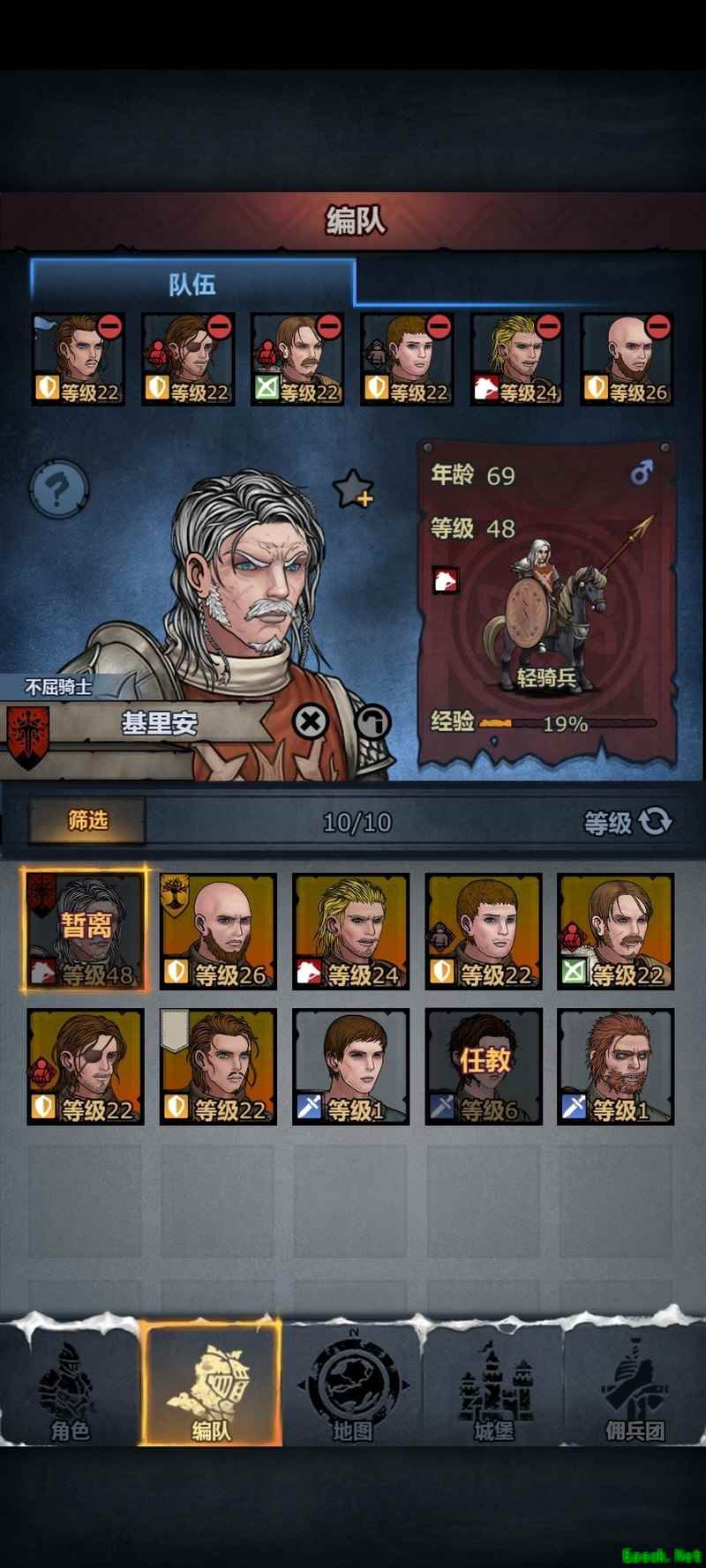Select the 任教 等级6 character card
This screenshot has height=1568, width=706.
[x=483, y=1066]
